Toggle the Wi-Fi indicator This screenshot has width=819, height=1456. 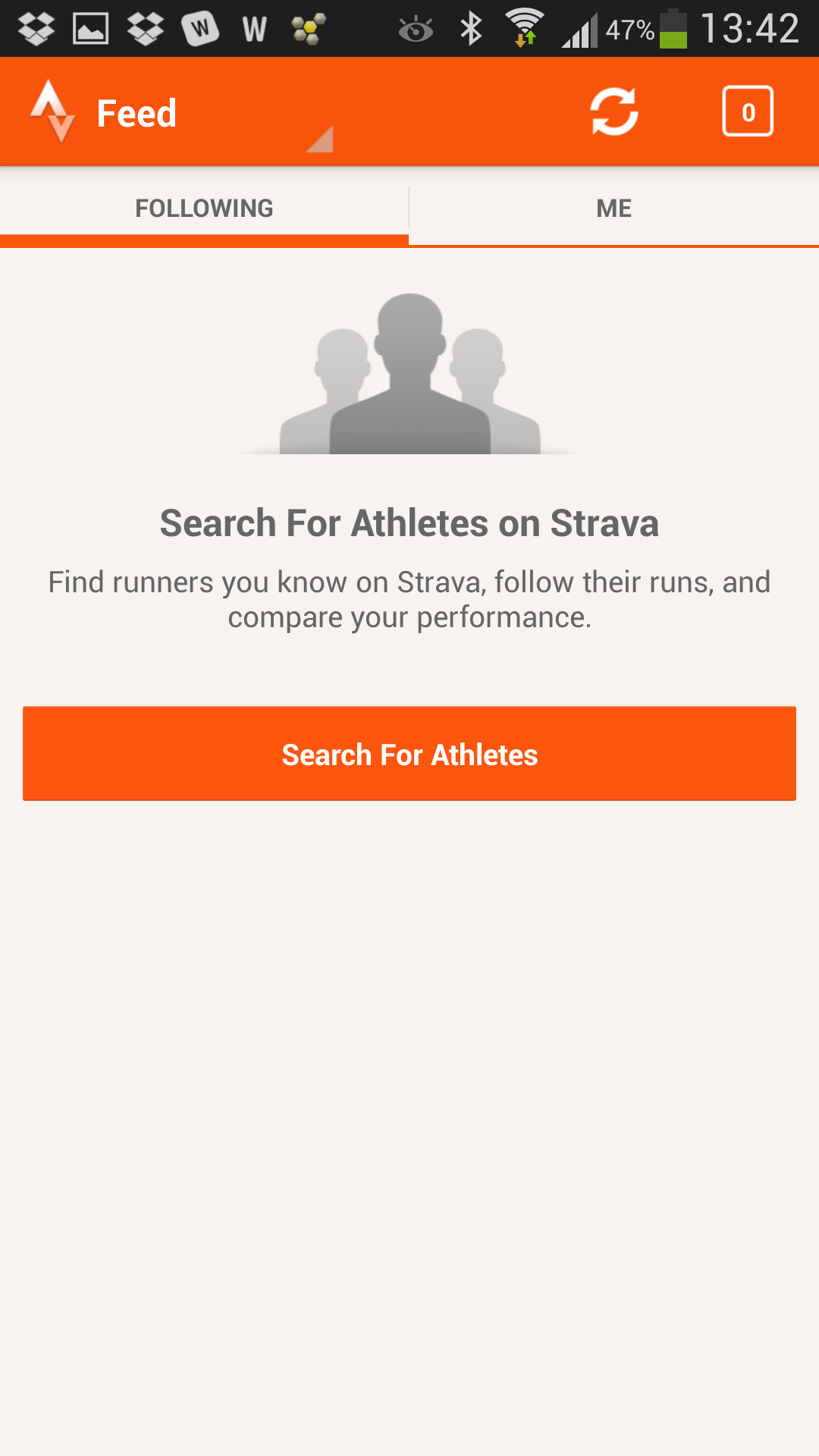point(526,28)
